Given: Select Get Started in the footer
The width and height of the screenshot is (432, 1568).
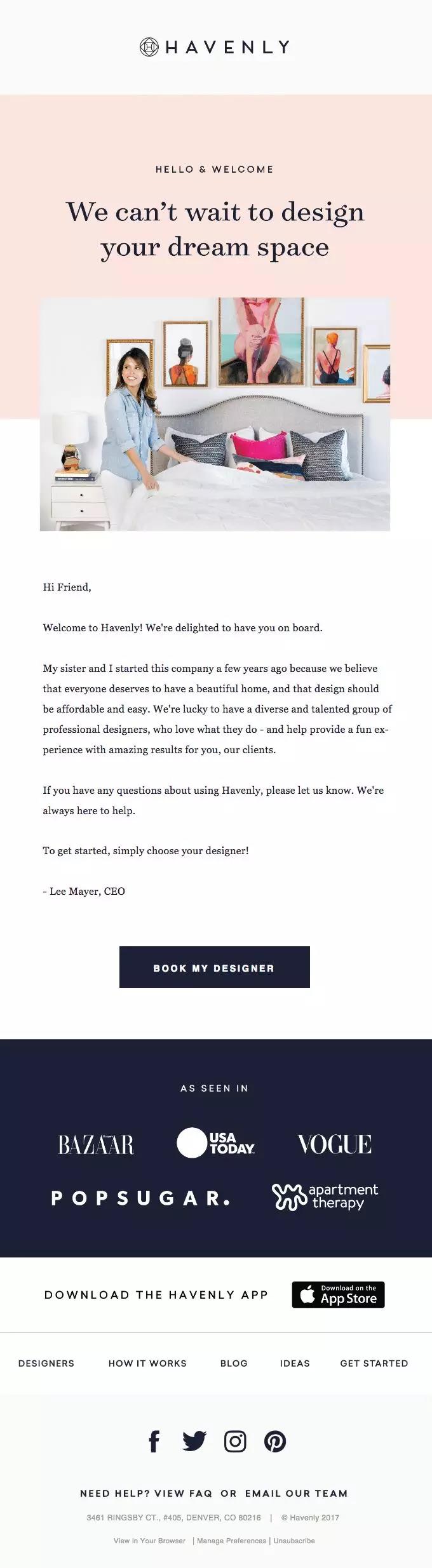Looking at the screenshot, I should click(x=374, y=1363).
